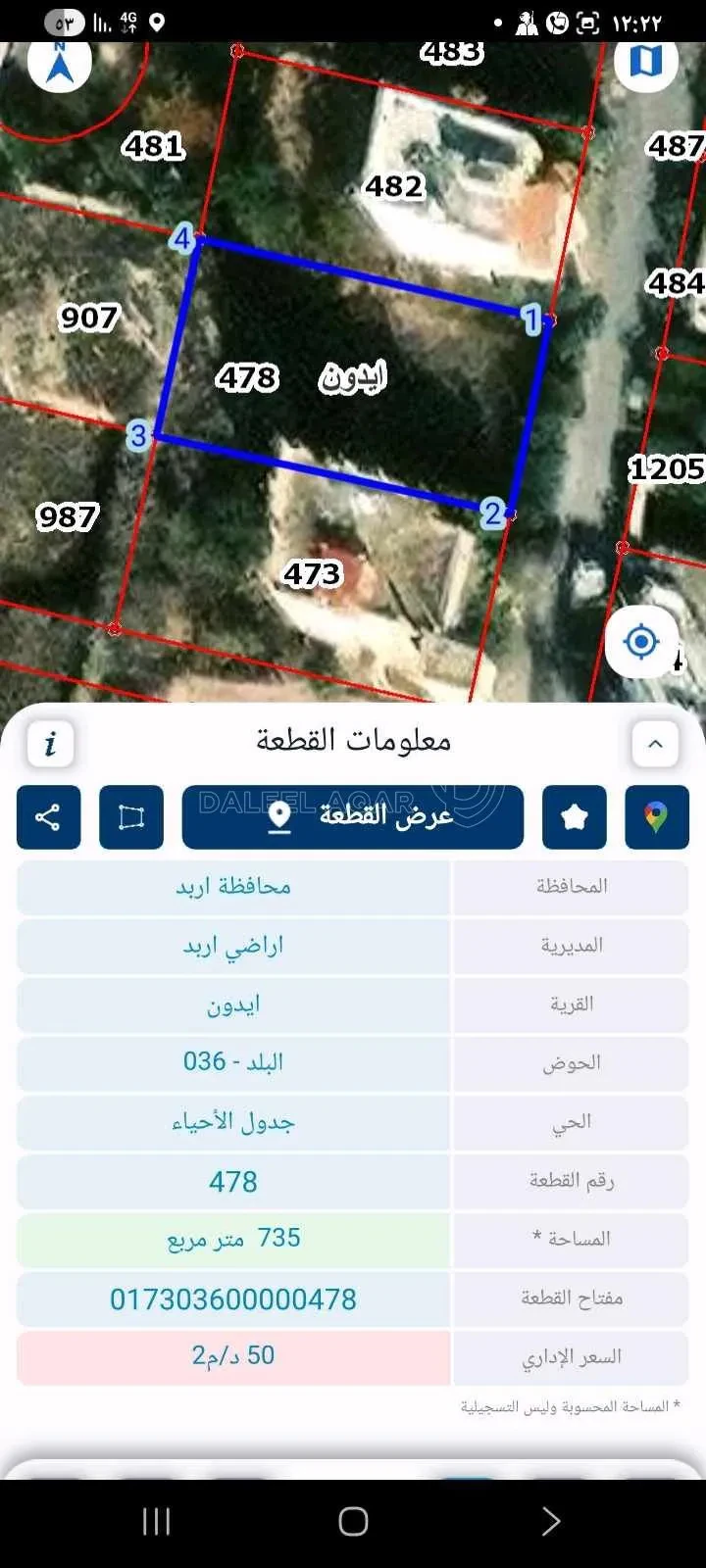Go back using system navigation arrow
Screen dimensions: 706x1568
coord(550,1521)
